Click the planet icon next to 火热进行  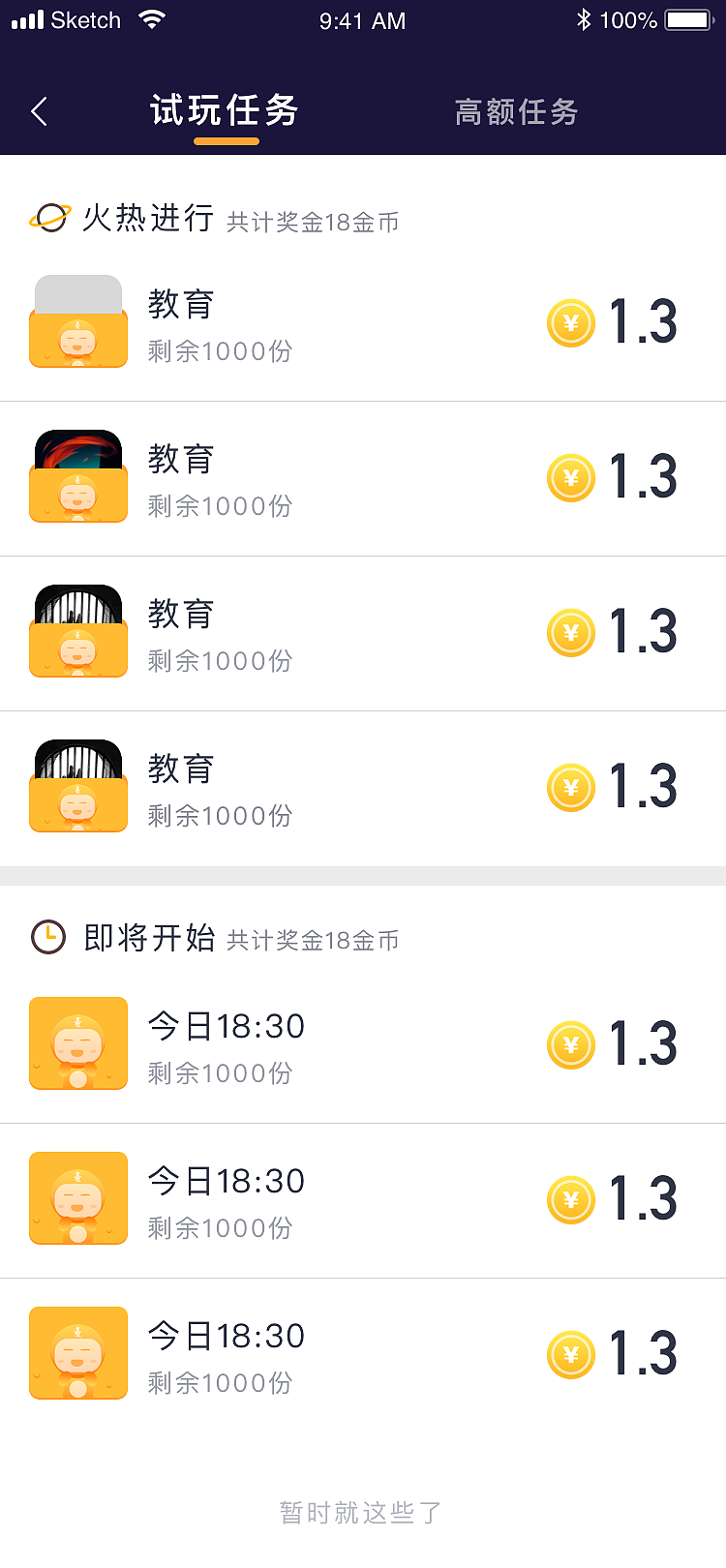[52, 219]
